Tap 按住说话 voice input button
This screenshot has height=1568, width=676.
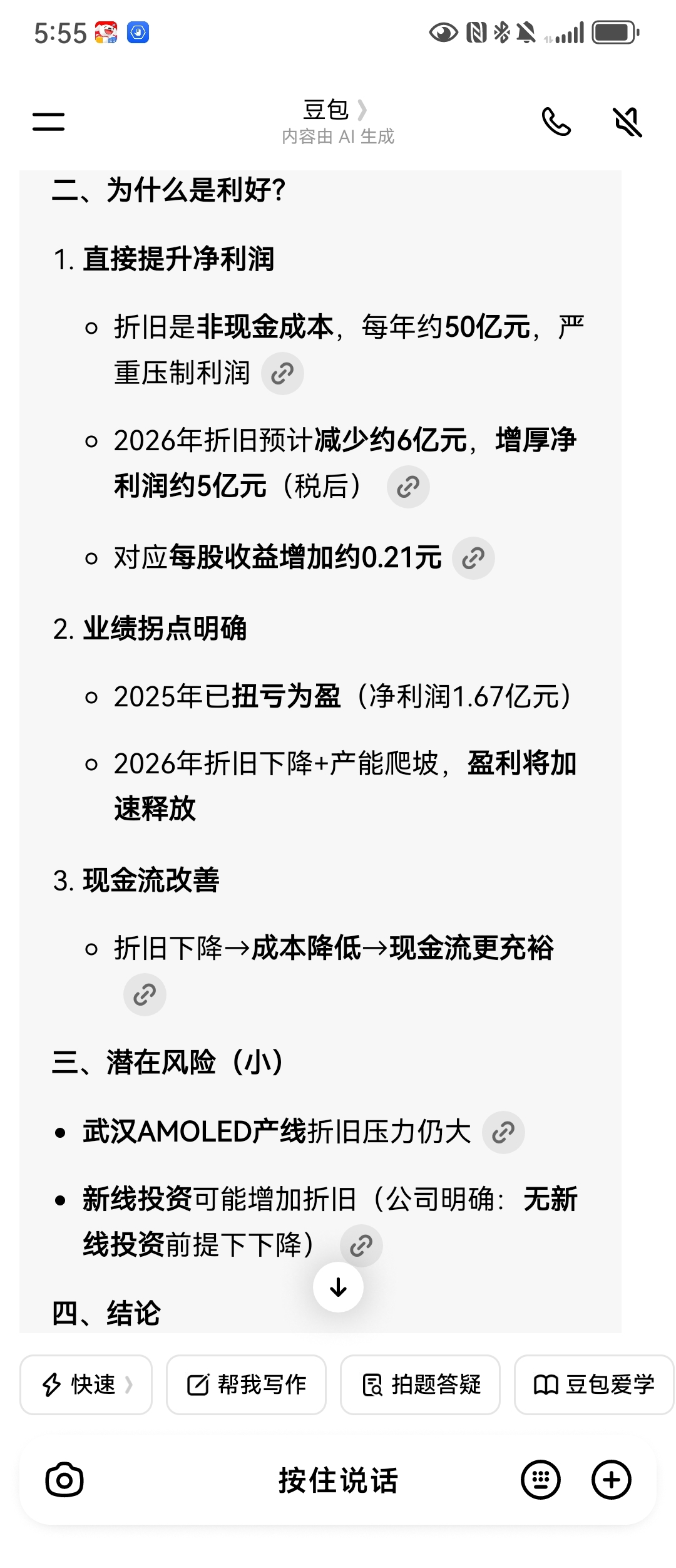338,1480
